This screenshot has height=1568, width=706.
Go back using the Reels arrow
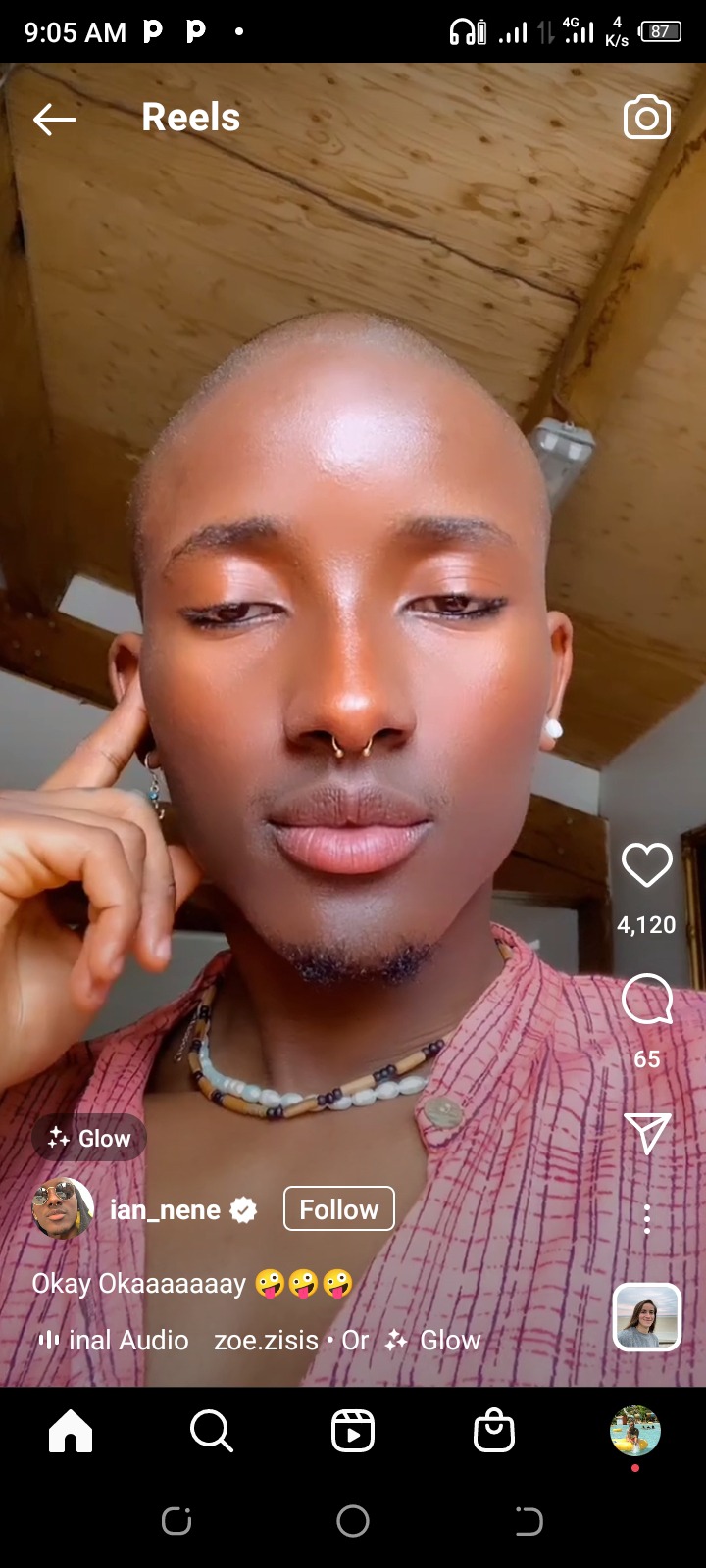[55, 120]
